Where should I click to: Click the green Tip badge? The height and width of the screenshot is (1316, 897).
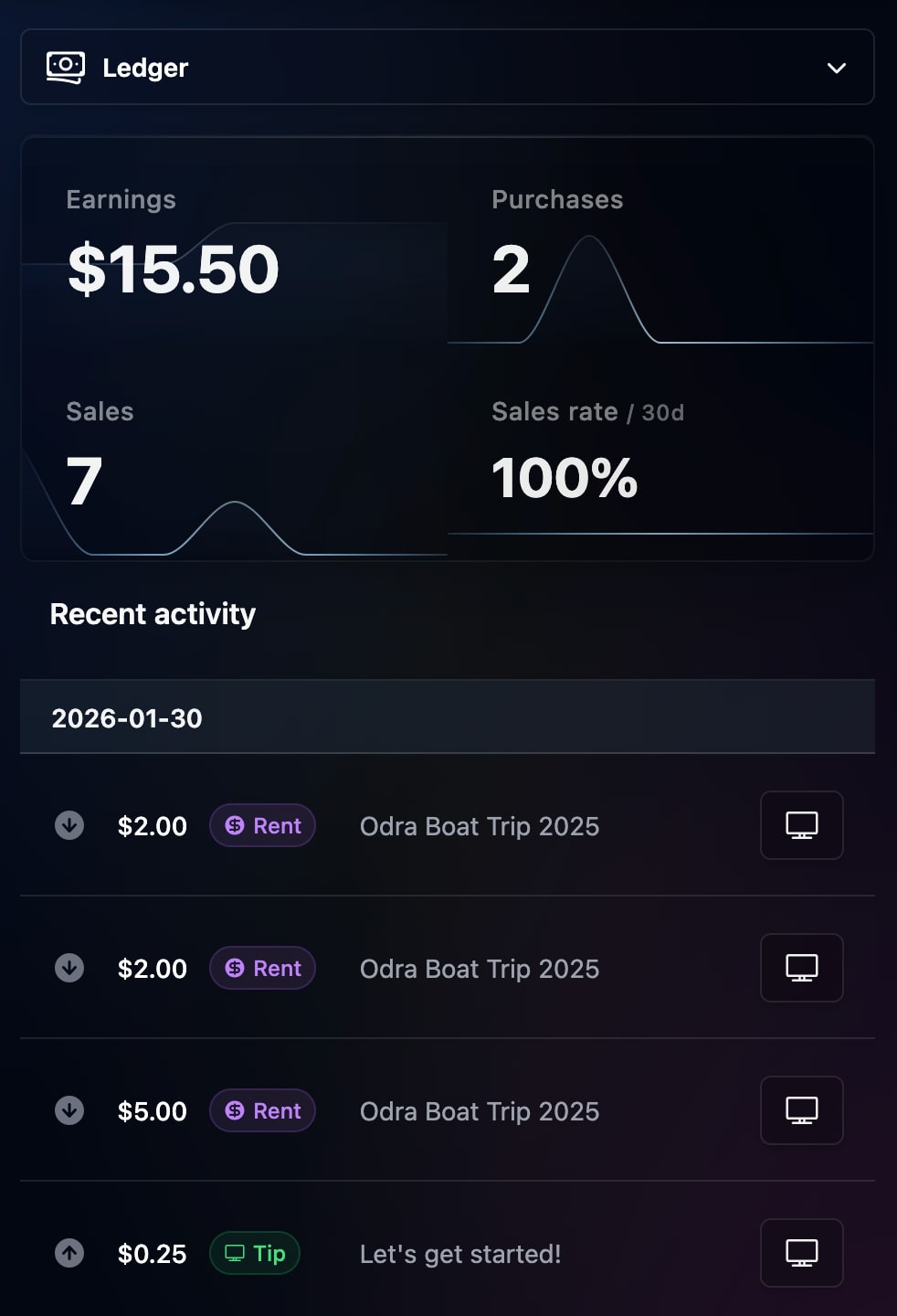click(x=255, y=1253)
